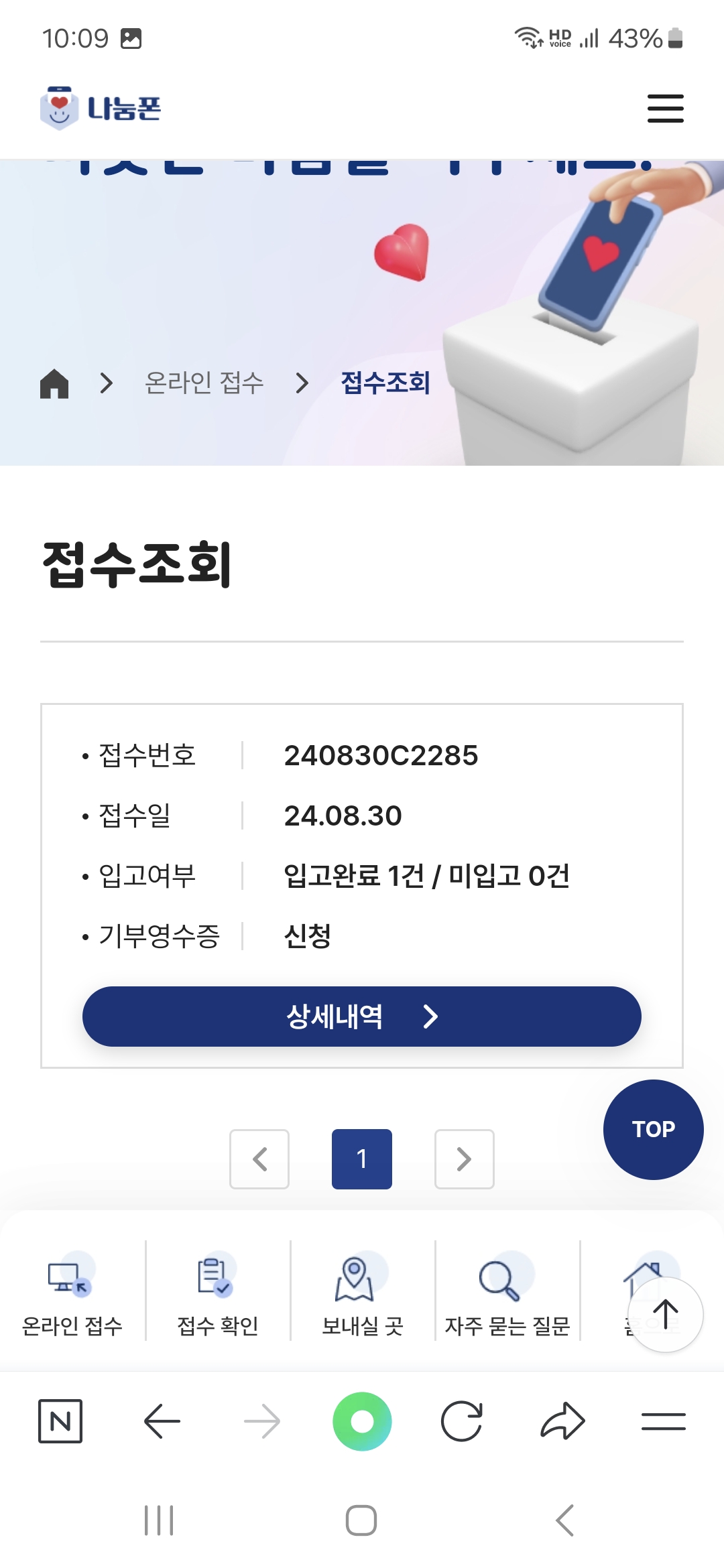The image size is (724, 1568).
Task: Reload the current page
Action: click(462, 1421)
